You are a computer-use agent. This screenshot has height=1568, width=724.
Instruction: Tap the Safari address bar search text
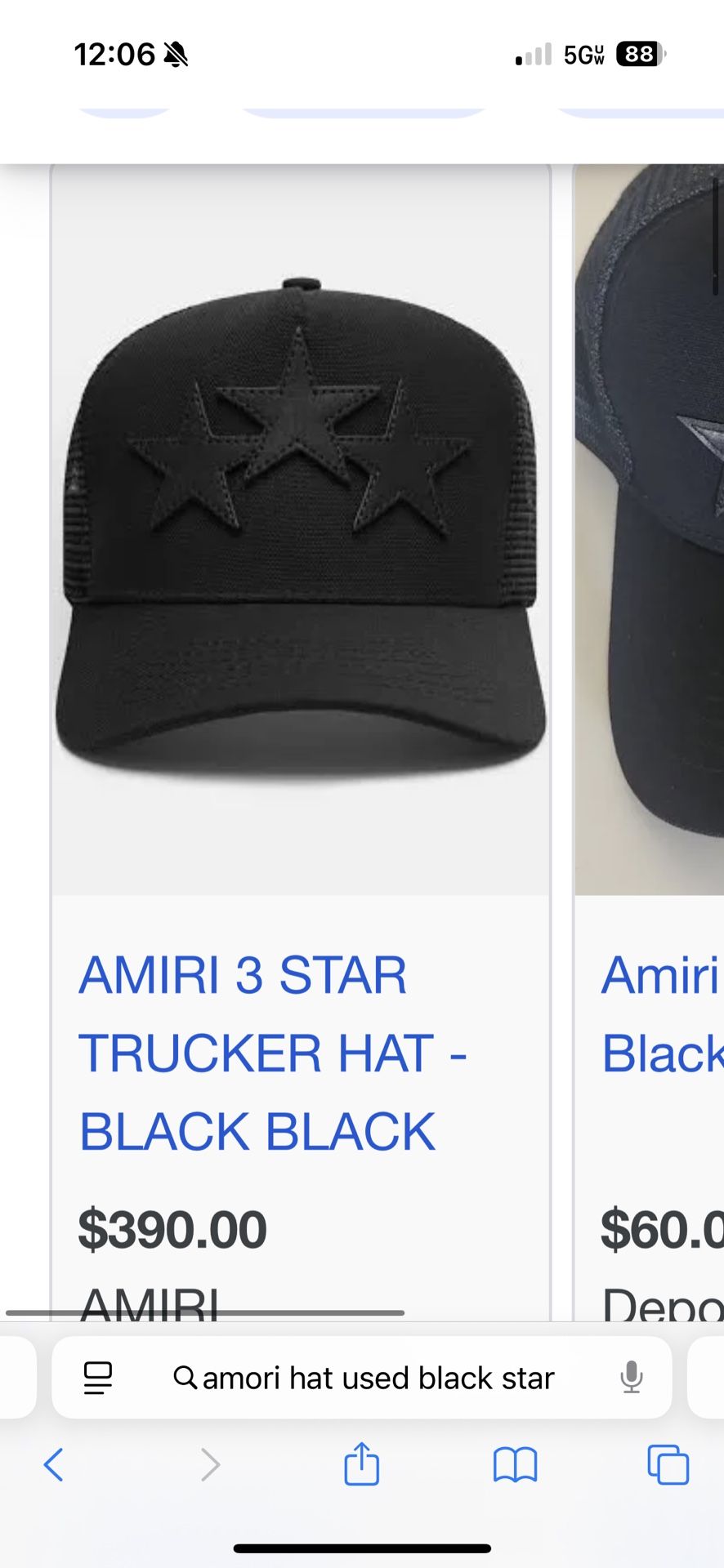(378, 1378)
